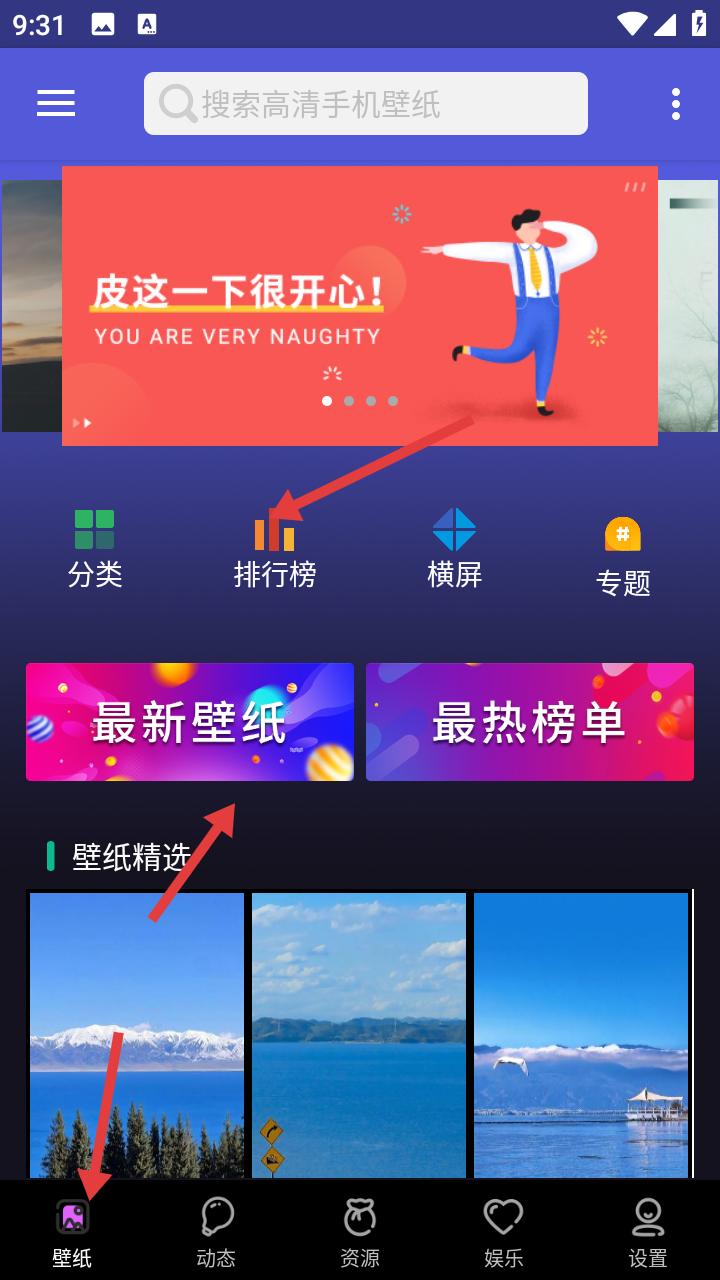Open 横屏 landscape wallpapers
Image resolution: width=720 pixels, height=1280 pixels.
(x=455, y=549)
